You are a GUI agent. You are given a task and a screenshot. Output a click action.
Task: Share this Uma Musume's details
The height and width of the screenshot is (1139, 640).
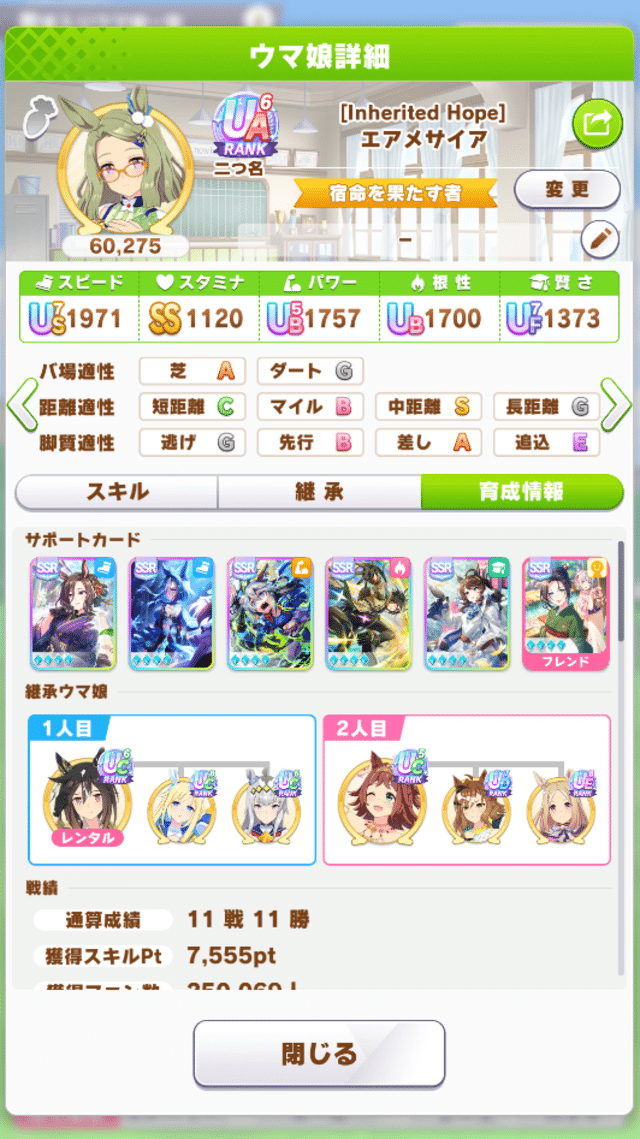pos(597,125)
